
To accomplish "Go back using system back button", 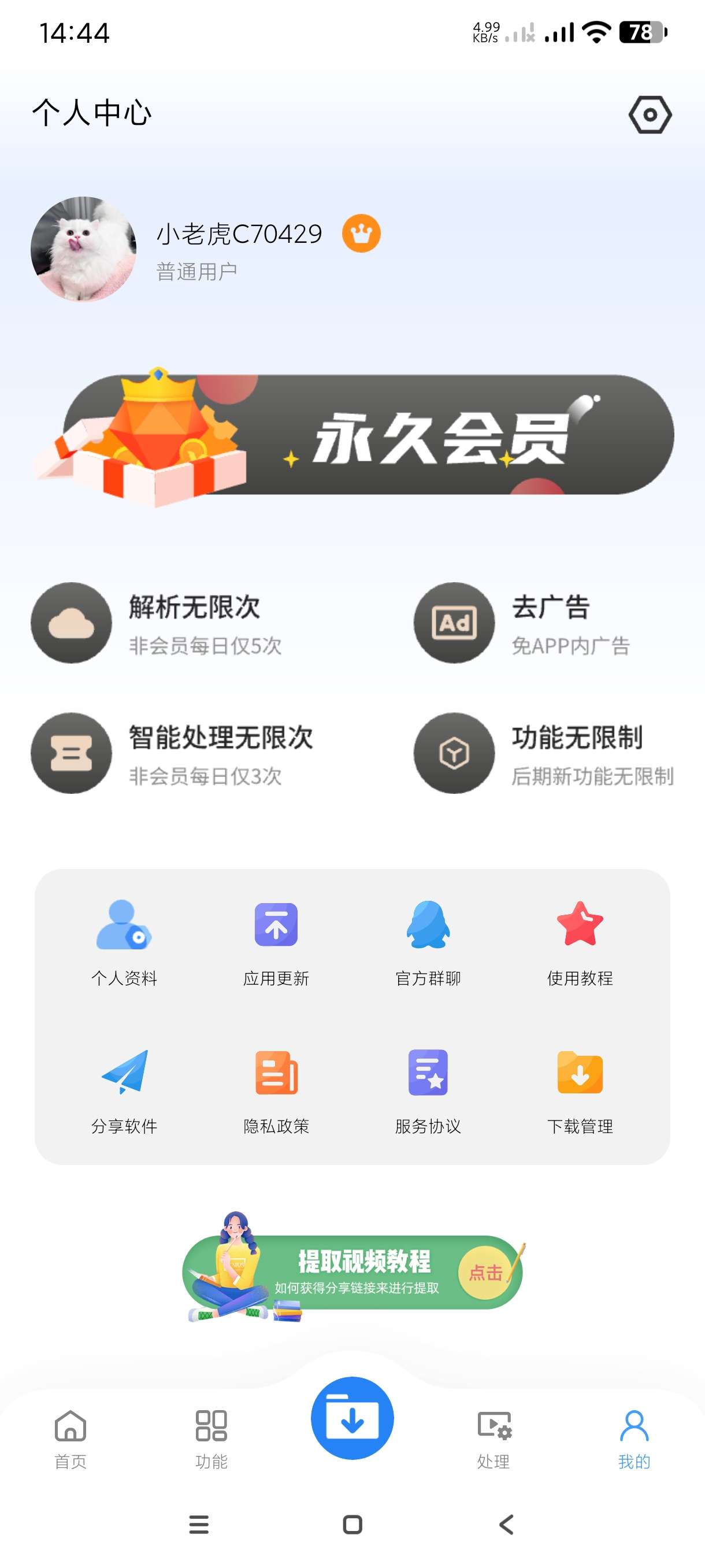I will 506,1525.
